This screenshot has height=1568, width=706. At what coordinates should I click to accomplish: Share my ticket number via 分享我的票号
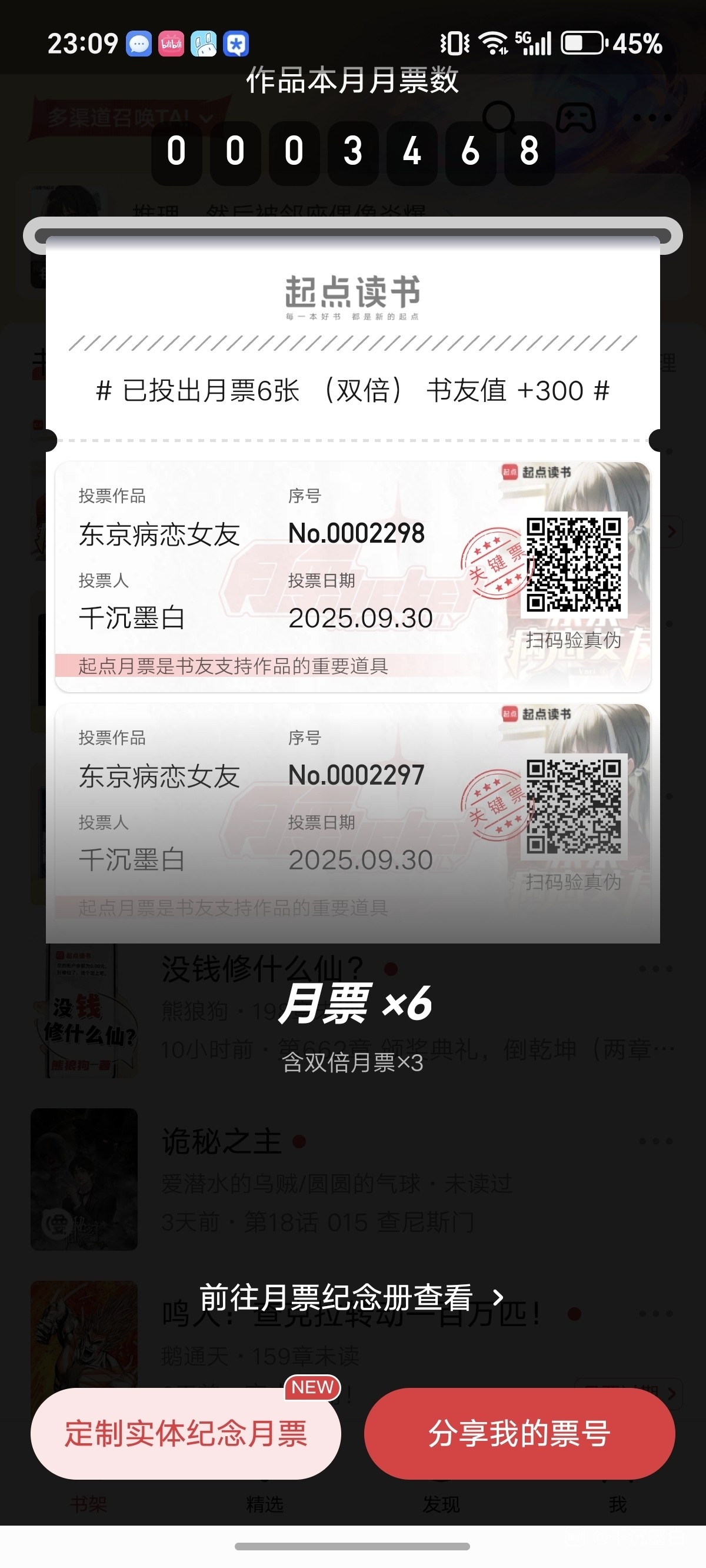pos(519,1433)
